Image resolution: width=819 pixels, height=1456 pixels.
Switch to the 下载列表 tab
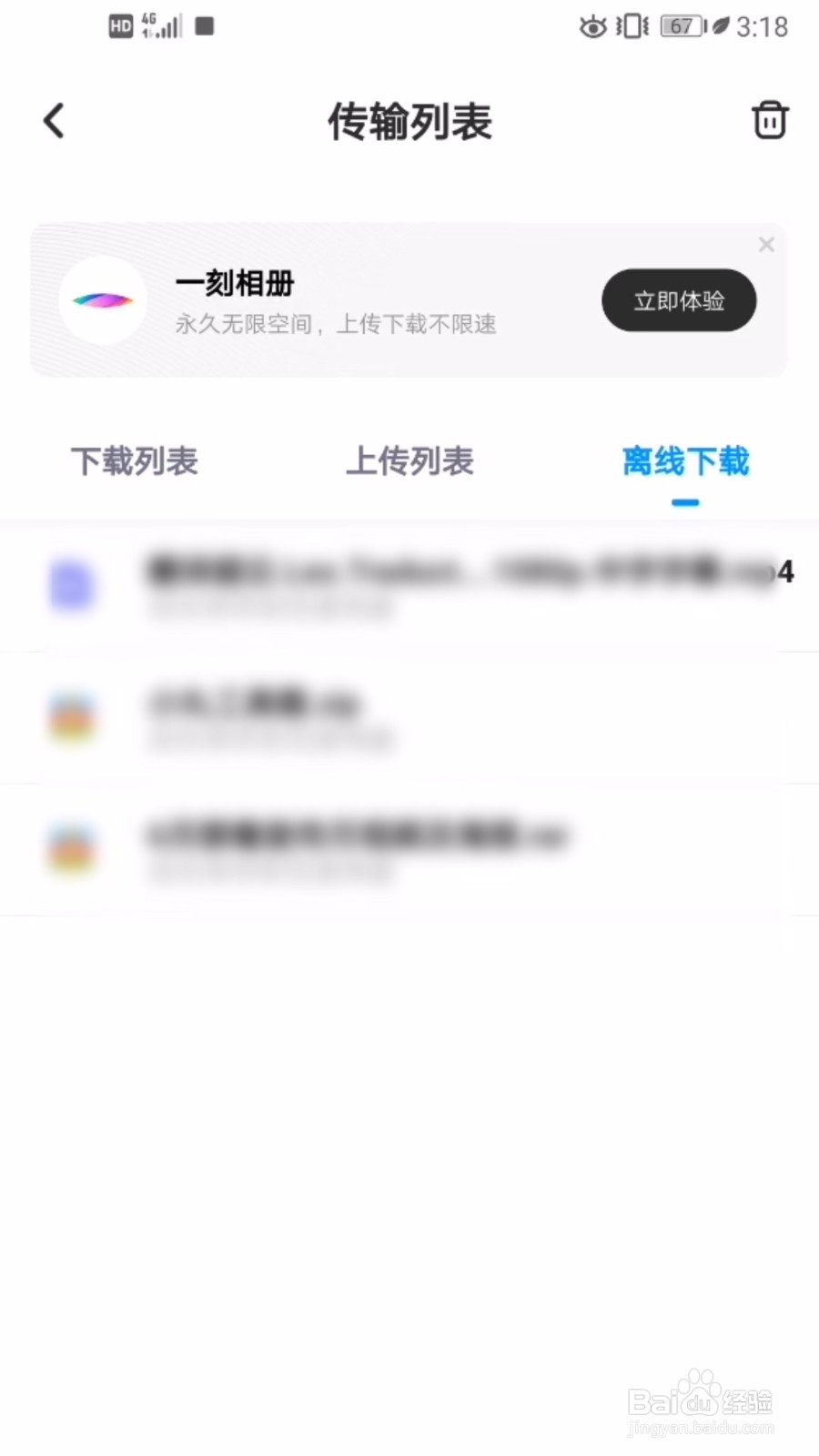point(135,462)
